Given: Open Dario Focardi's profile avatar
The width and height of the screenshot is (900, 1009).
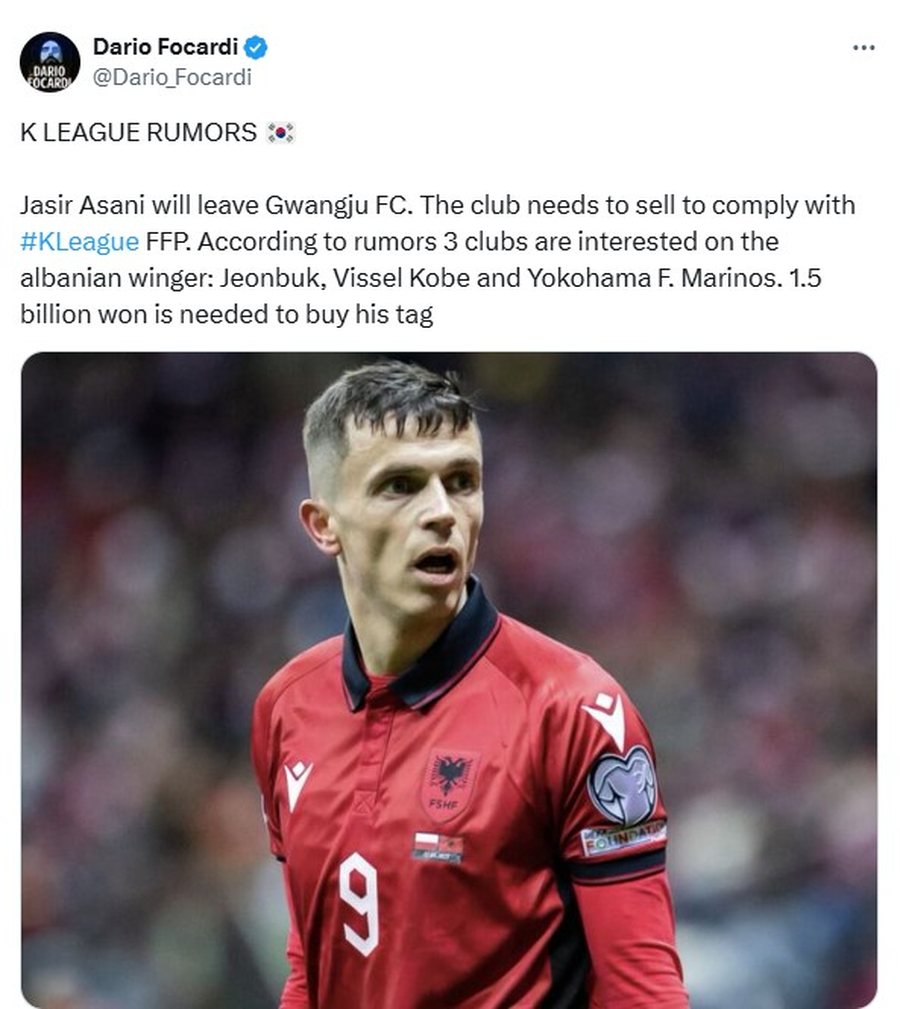Looking at the screenshot, I should pos(50,62).
